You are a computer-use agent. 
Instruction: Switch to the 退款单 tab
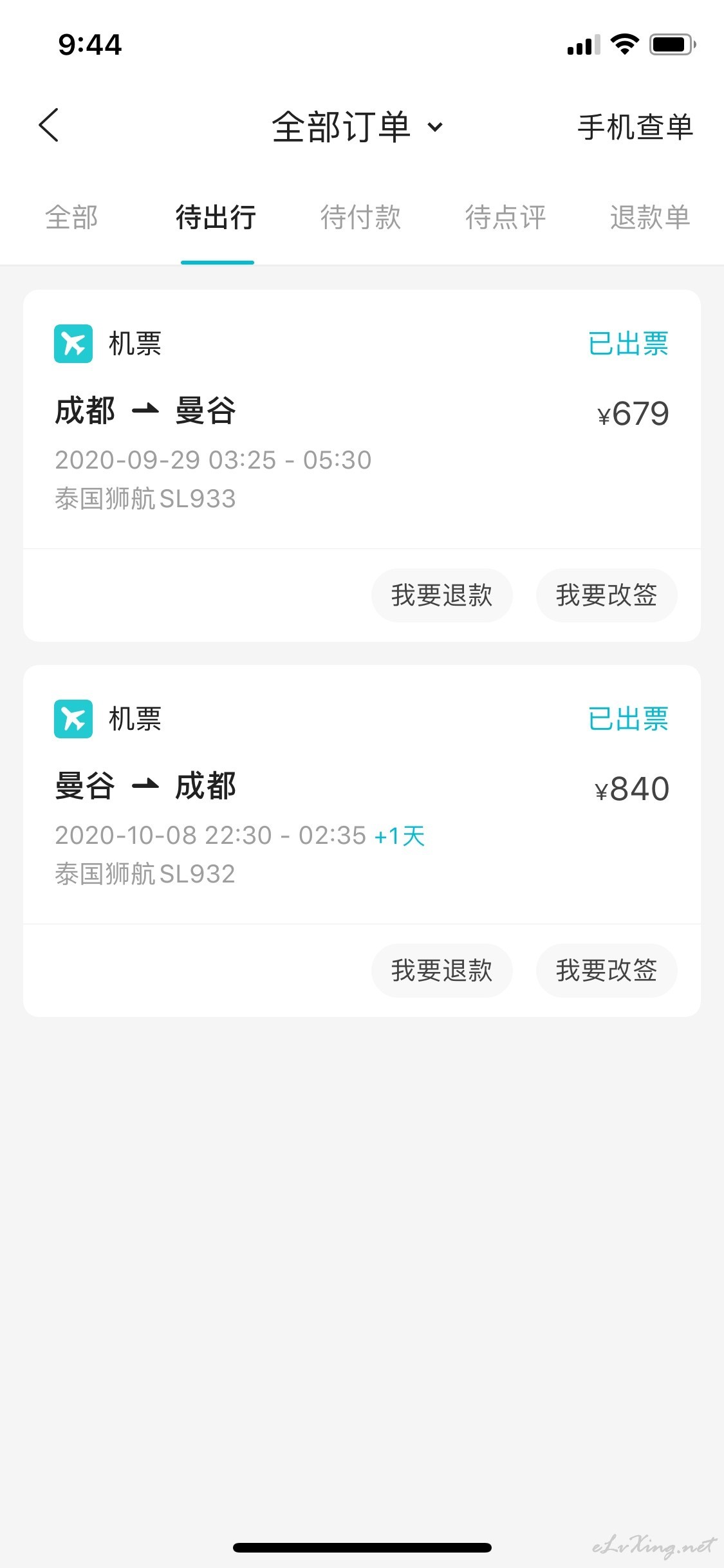[x=650, y=218]
